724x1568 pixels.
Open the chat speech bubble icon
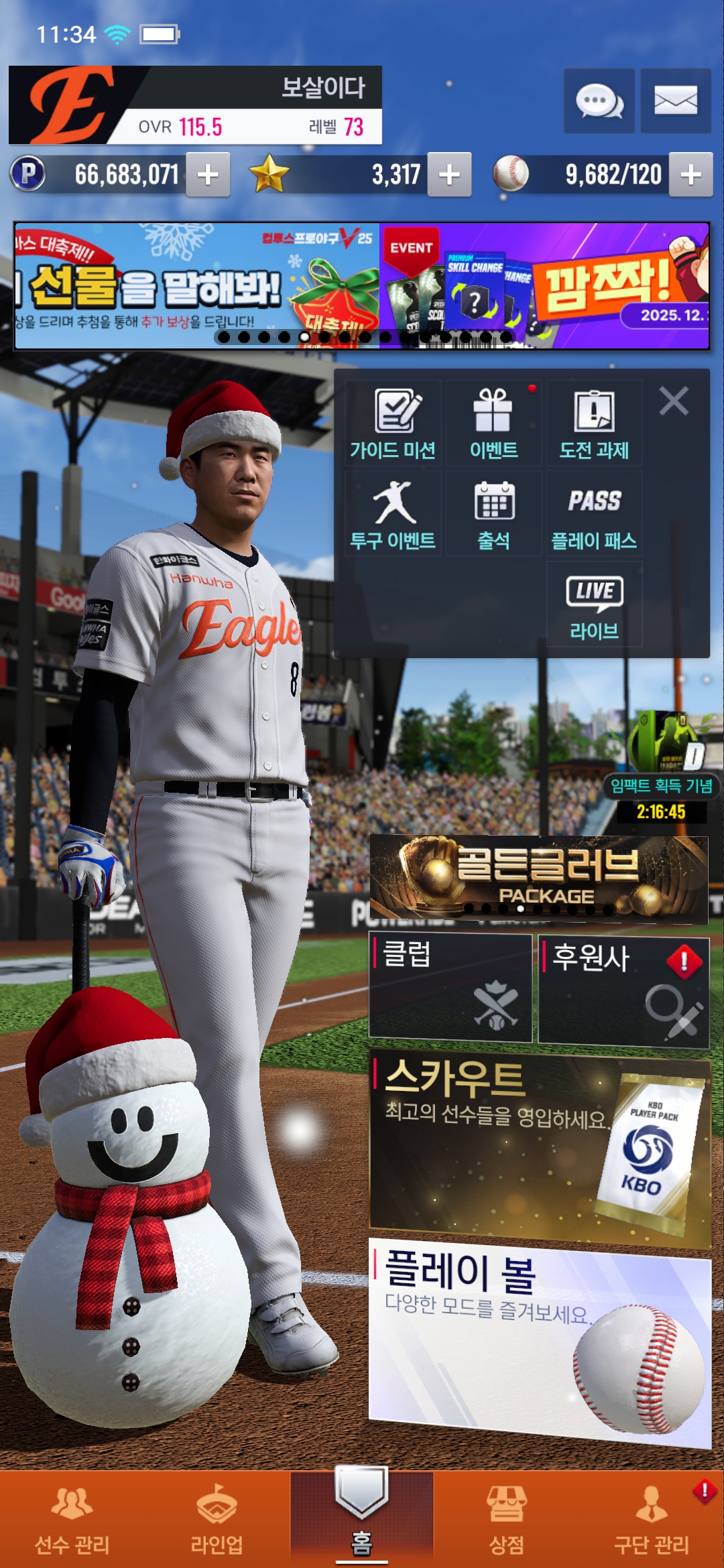click(599, 101)
